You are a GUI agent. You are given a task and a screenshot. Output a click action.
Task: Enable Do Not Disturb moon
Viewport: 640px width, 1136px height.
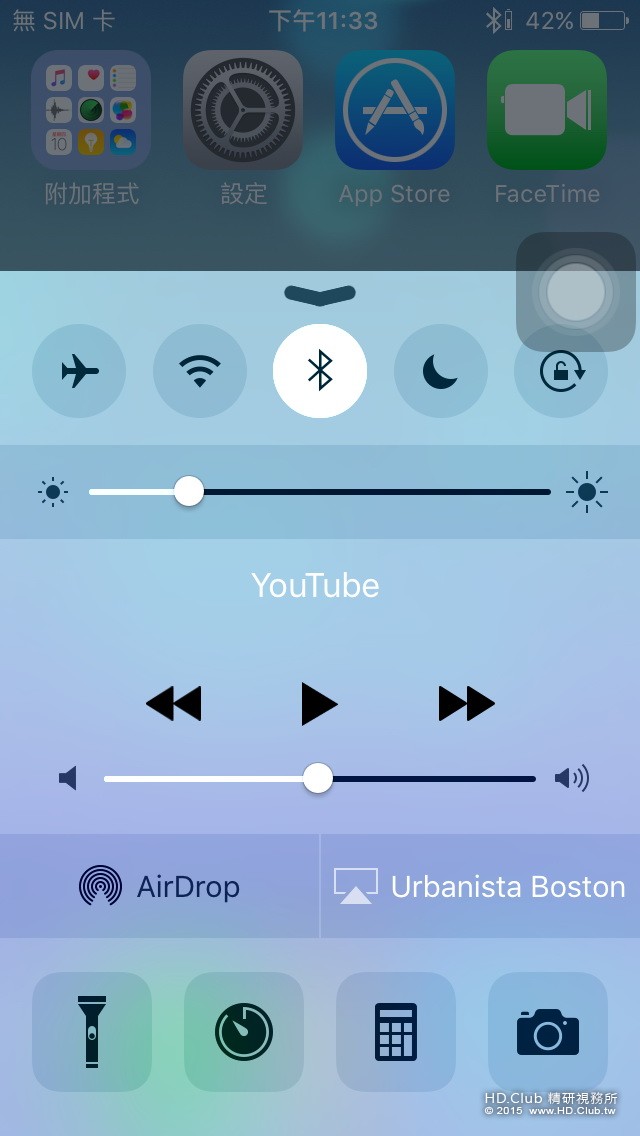440,371
